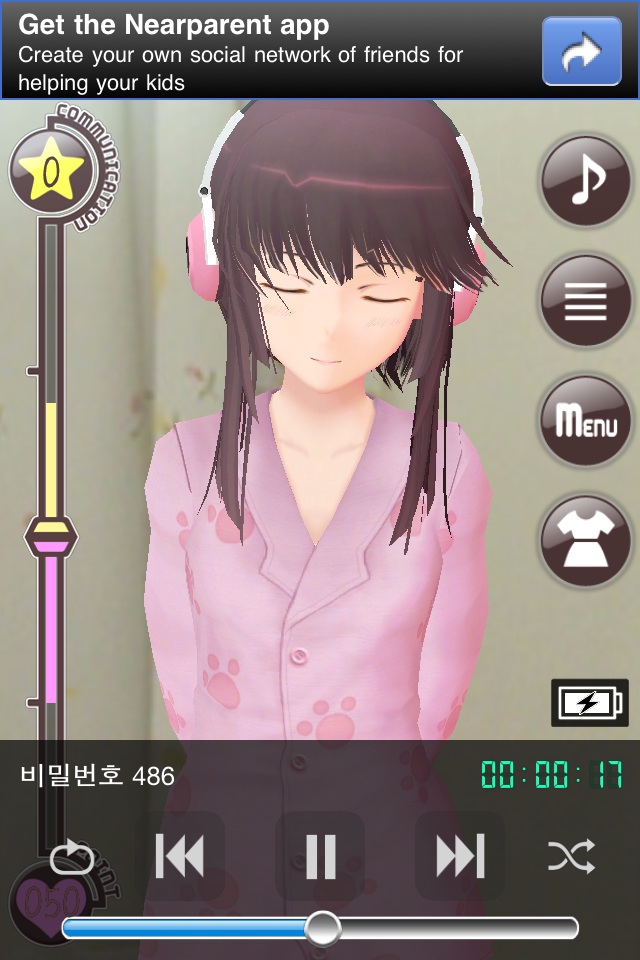Toggle repeat mode
This screenshot has height=960, width=640.
coord(72,857)
